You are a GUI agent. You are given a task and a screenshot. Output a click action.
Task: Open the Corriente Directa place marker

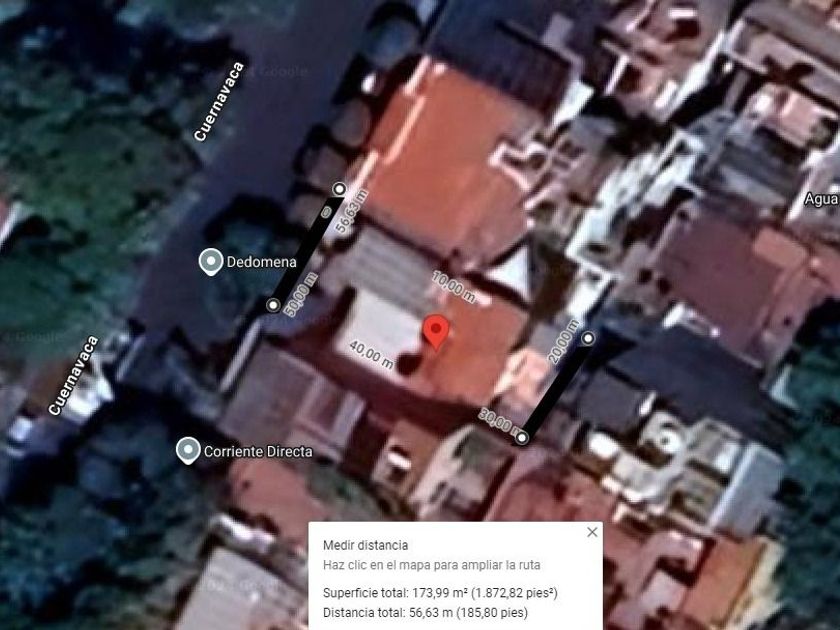pyautogui.click(x=188, y=451)
